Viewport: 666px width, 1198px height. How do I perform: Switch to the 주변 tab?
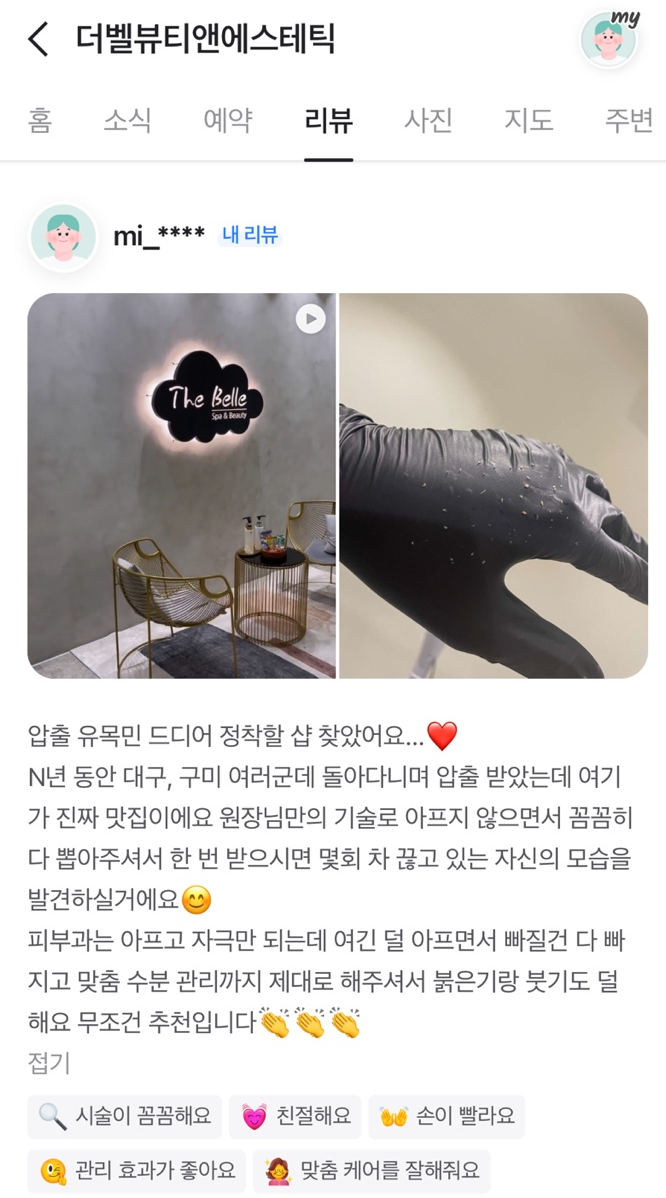point(628,121)
